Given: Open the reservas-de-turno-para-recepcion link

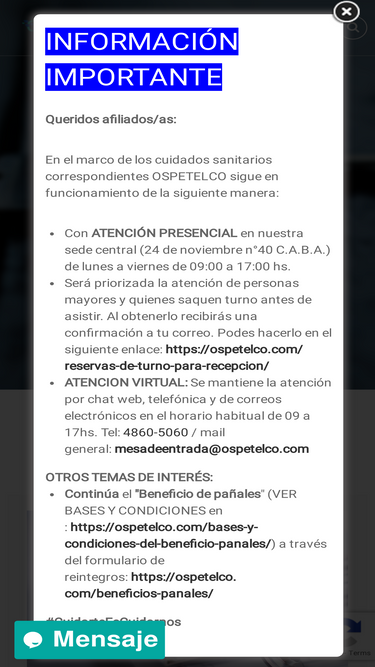Looking at the screenshot, I should [184, 358].
